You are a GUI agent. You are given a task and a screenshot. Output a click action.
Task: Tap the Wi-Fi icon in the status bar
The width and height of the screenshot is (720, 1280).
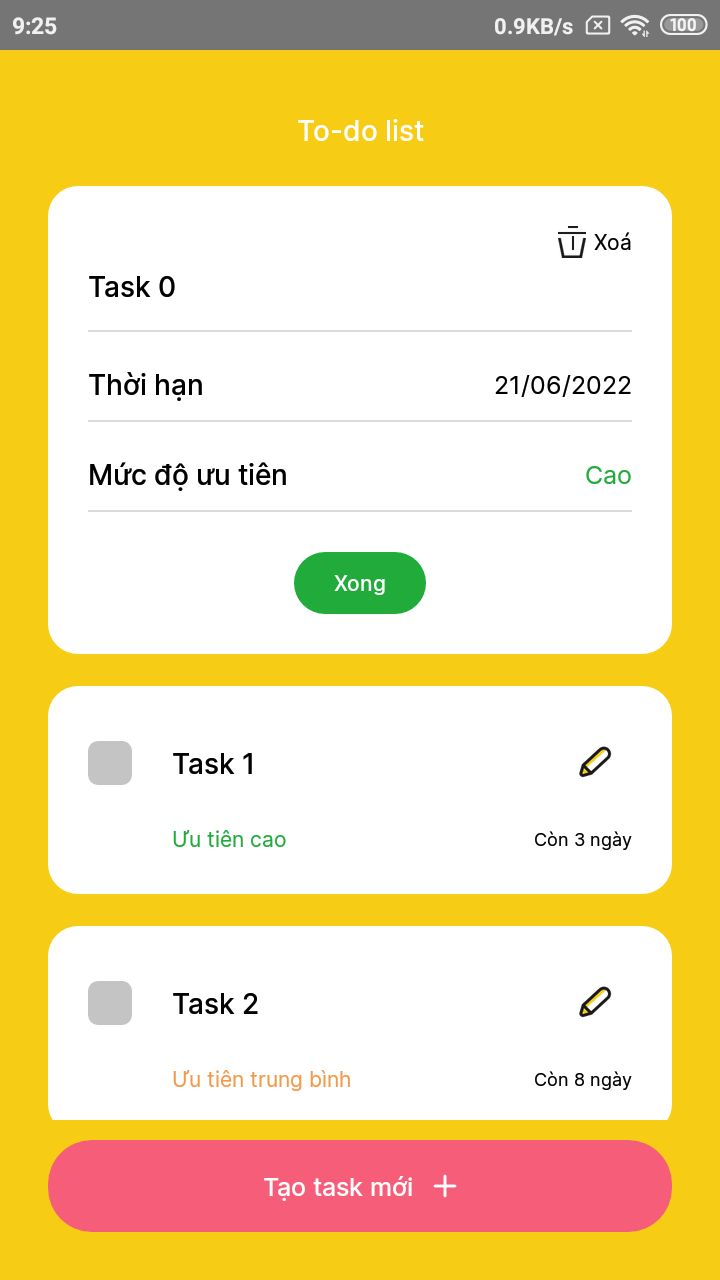point(634,25)
